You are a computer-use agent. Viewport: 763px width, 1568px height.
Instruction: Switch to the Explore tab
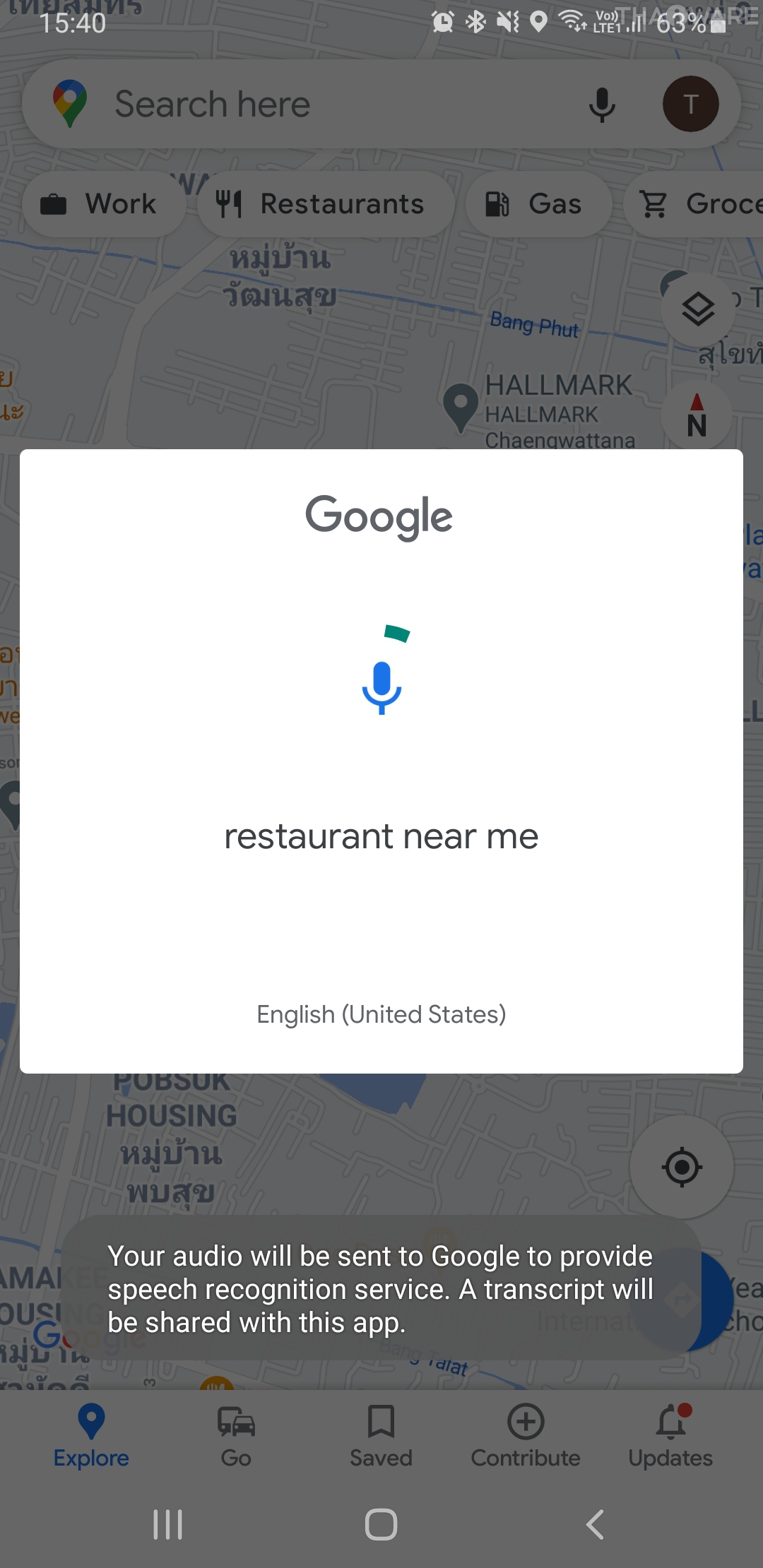pos(91,1435)
